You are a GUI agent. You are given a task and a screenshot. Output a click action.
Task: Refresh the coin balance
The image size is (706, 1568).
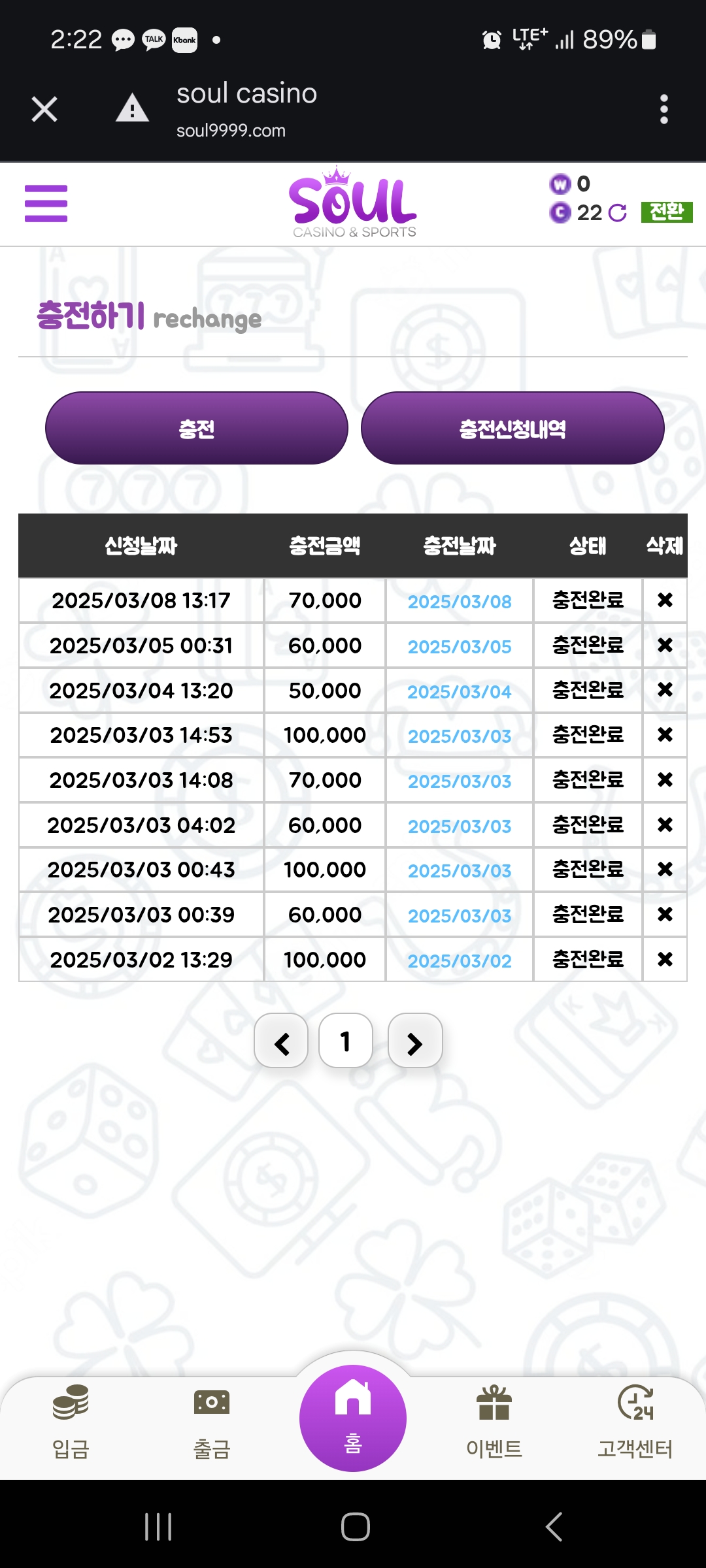(617, 213)
